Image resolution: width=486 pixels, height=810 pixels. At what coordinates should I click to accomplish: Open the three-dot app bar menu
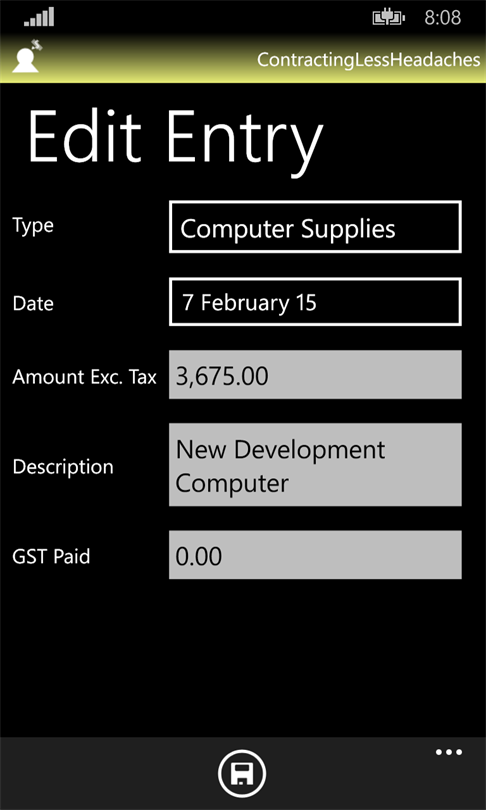coord(448,752)
